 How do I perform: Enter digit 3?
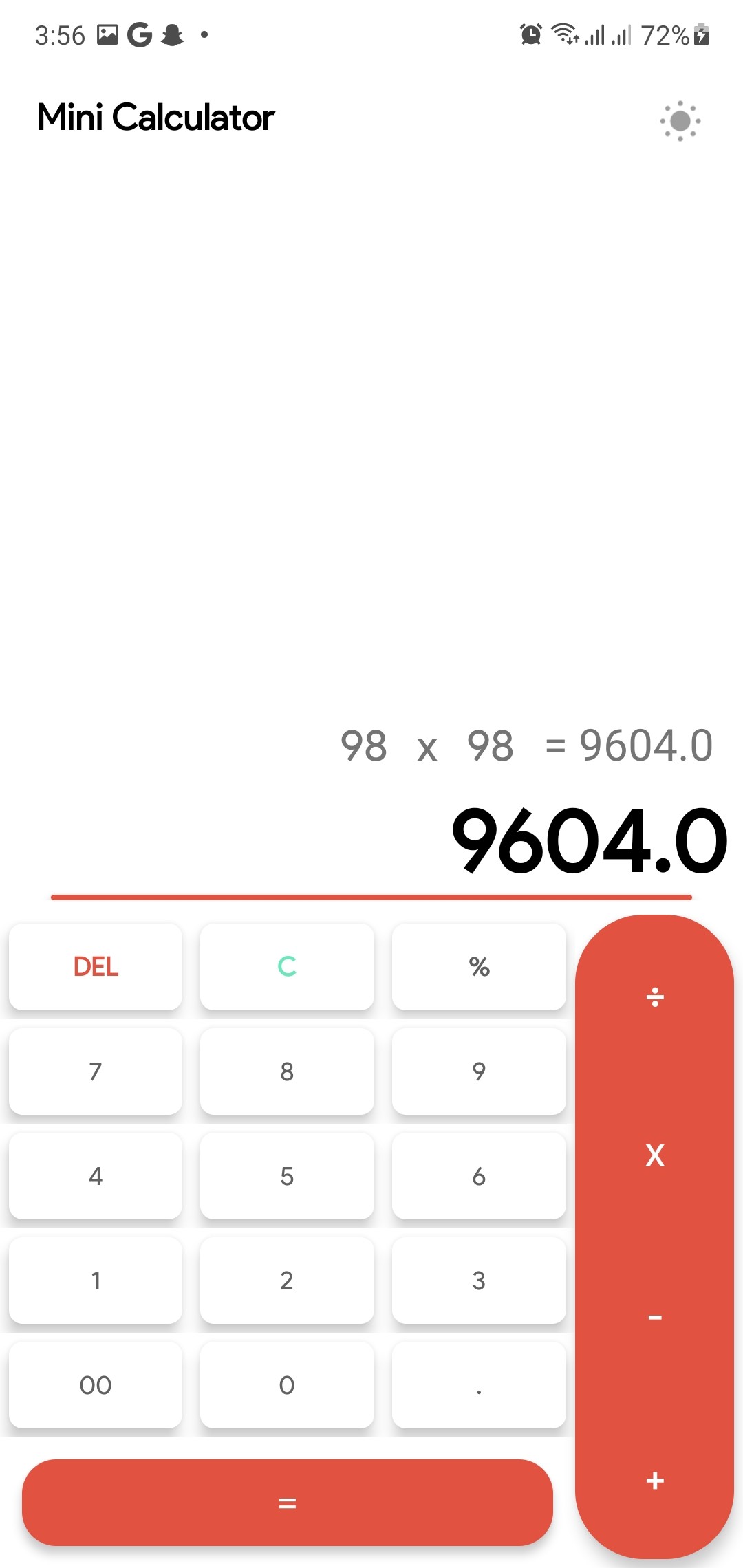click(x=479, y=1281)
